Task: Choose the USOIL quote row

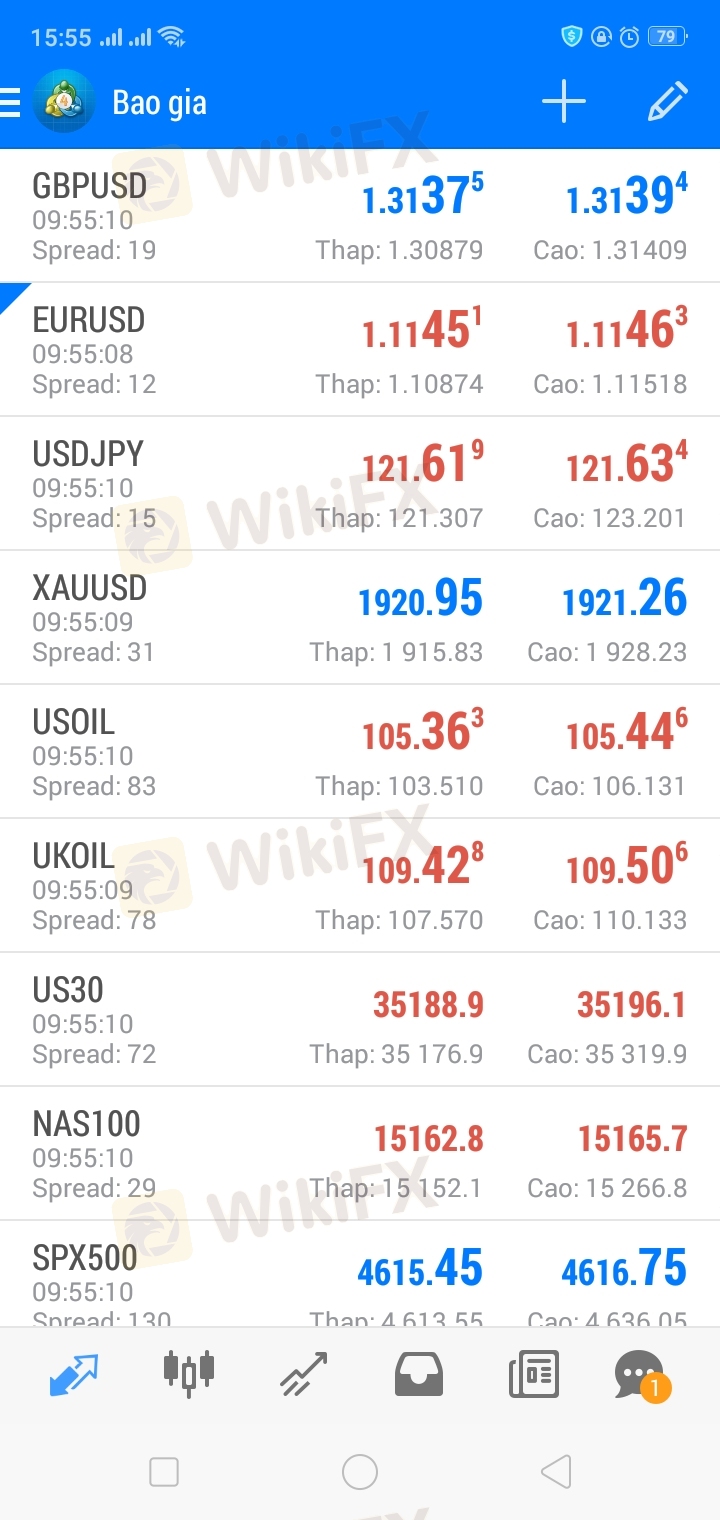Action: 360,752
